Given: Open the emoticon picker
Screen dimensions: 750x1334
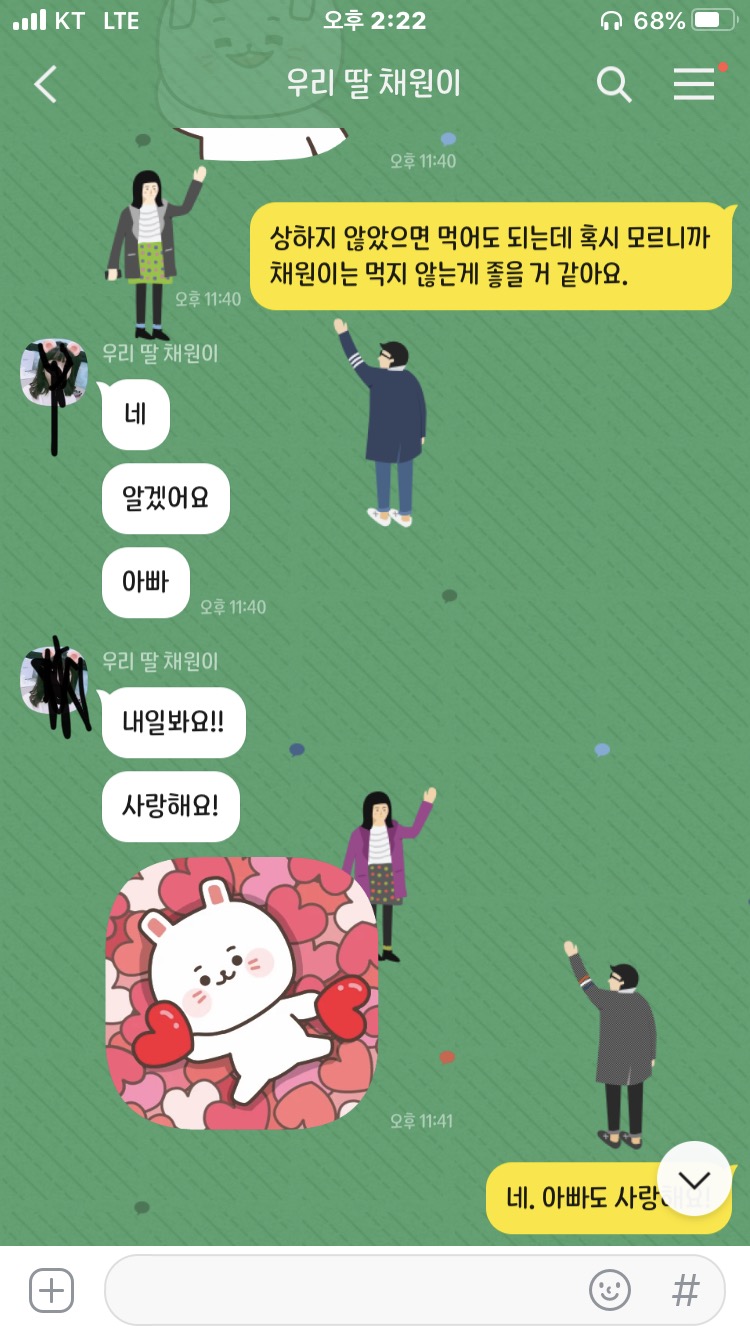Looking at the screenshot, I should [x=610, y=1290].
